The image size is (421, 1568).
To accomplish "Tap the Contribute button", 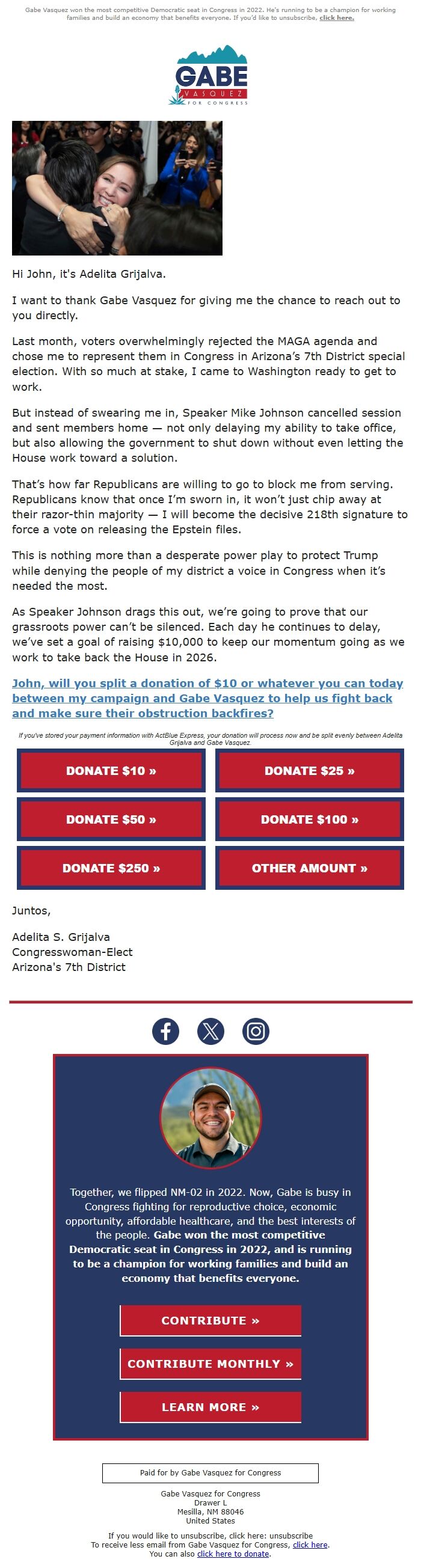I will pos(211,1320).
